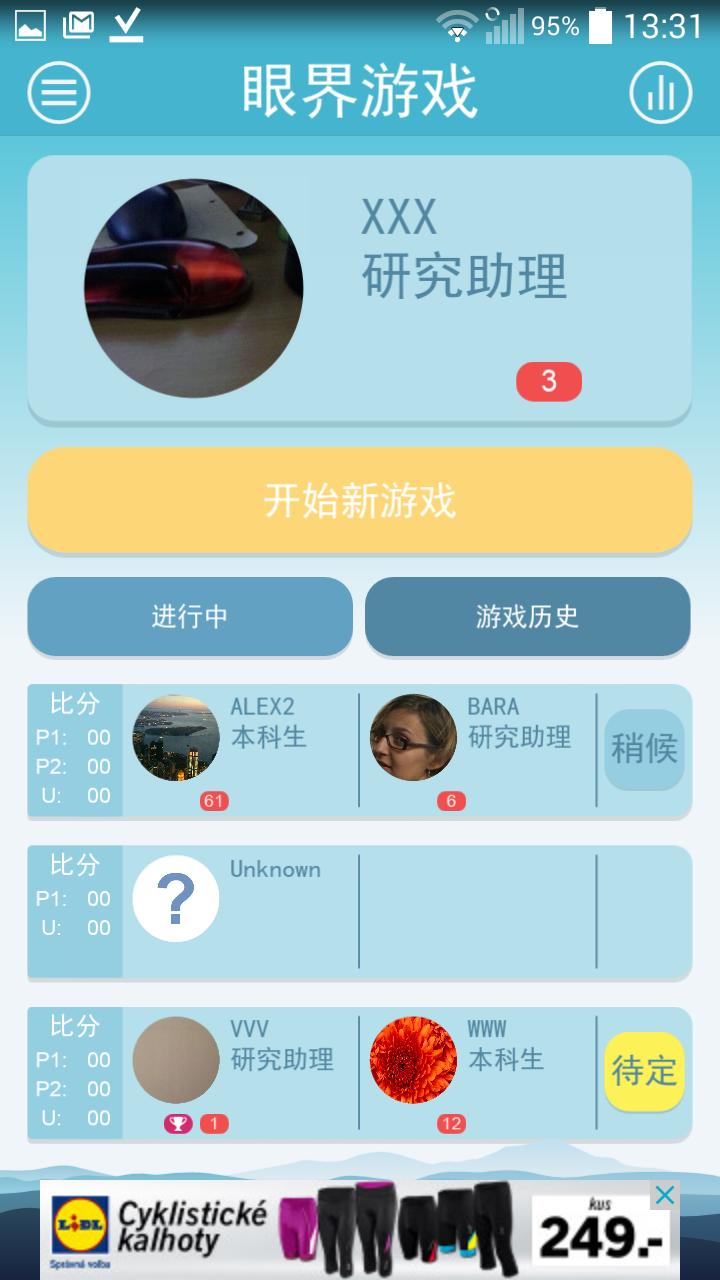Click WWW's orange flower avatar
Viewport: 720px width, 1280px height.
413,1059
